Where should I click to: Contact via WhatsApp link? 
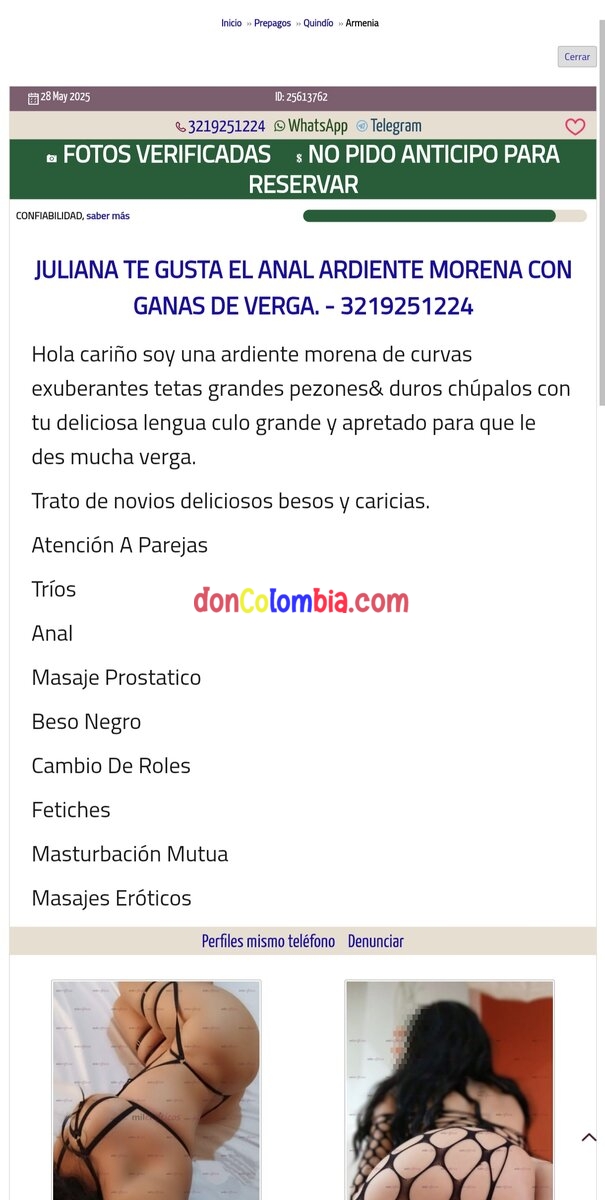pyautogui.click(x=311, y=126)
